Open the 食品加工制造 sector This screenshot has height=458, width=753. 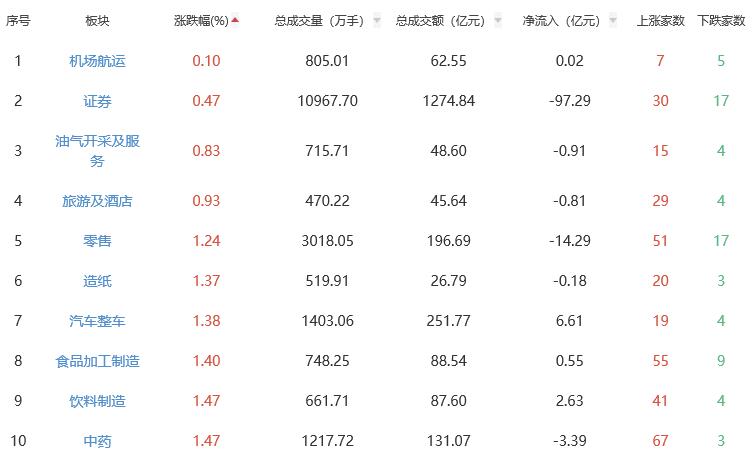[x=97, y=361]
